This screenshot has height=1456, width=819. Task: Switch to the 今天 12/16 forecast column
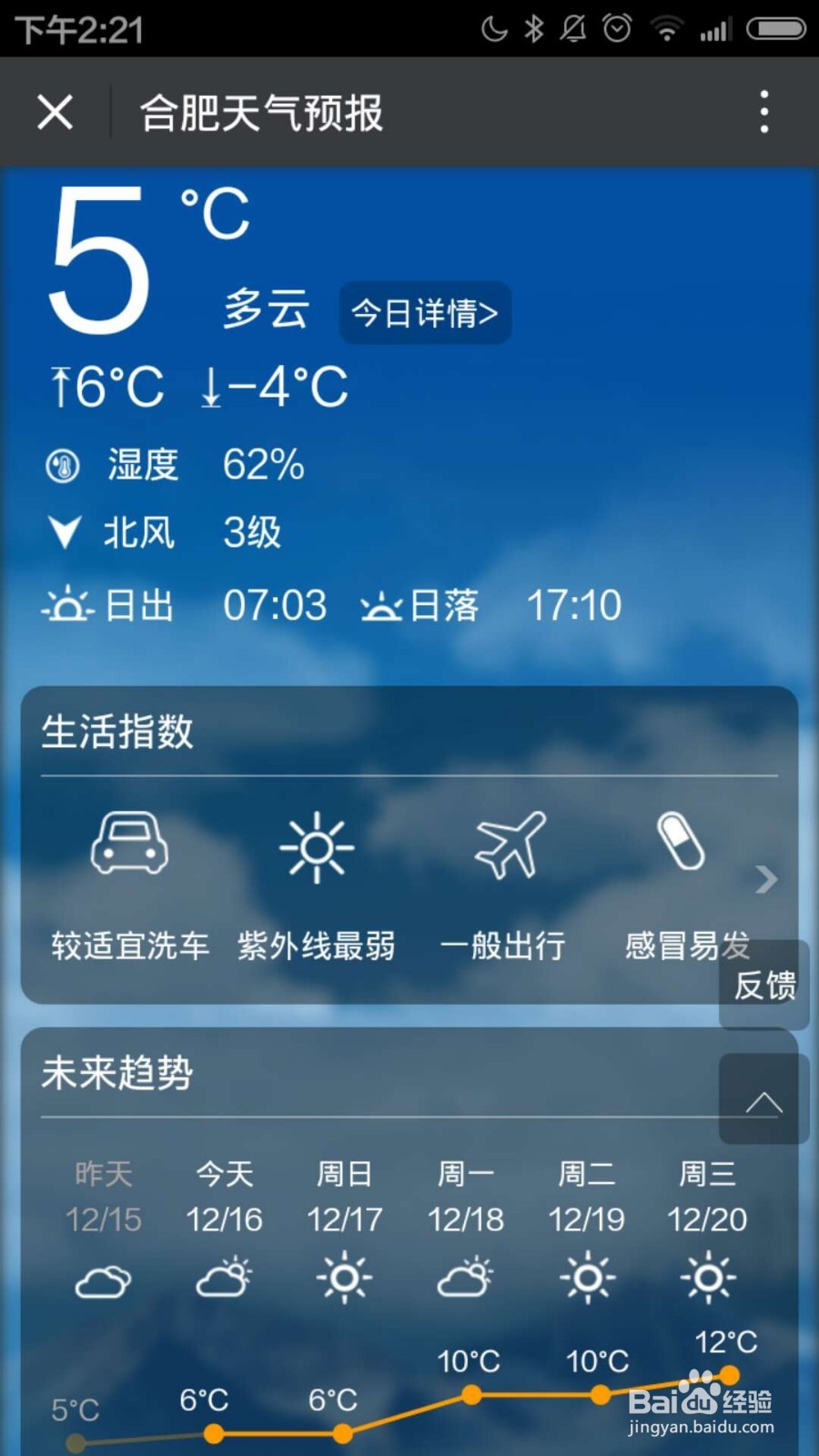click(x=224, y=1197)
